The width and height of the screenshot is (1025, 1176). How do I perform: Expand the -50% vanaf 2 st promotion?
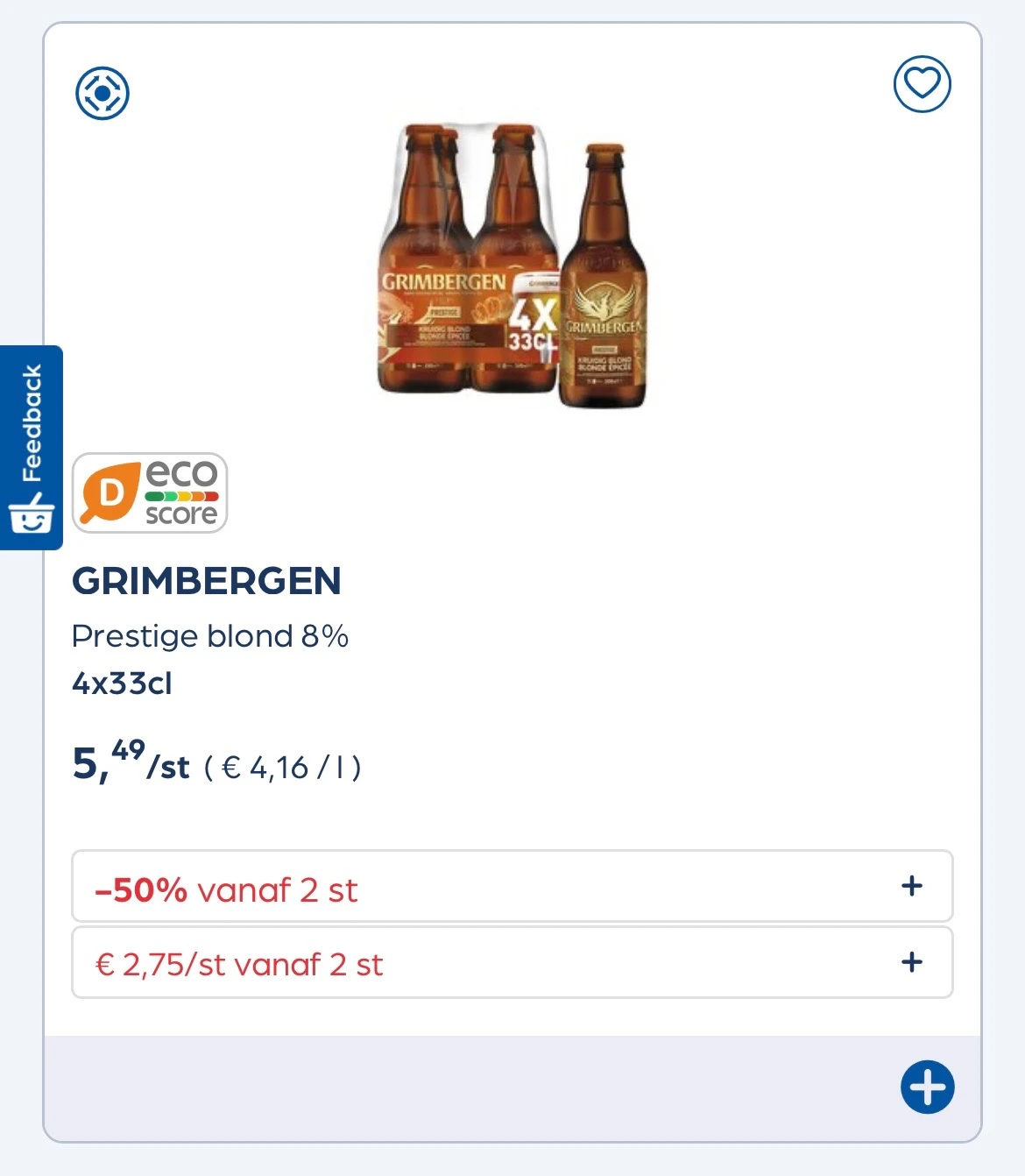pos(911,886)
